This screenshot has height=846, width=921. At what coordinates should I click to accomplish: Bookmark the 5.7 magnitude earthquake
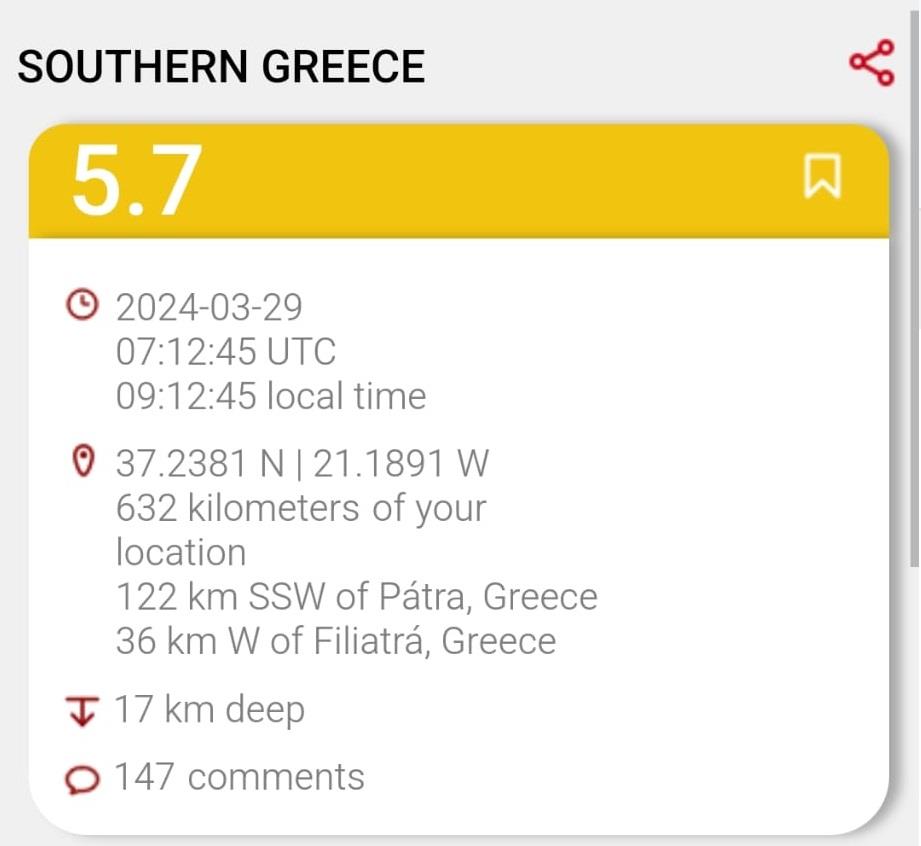tap(822, 177)
